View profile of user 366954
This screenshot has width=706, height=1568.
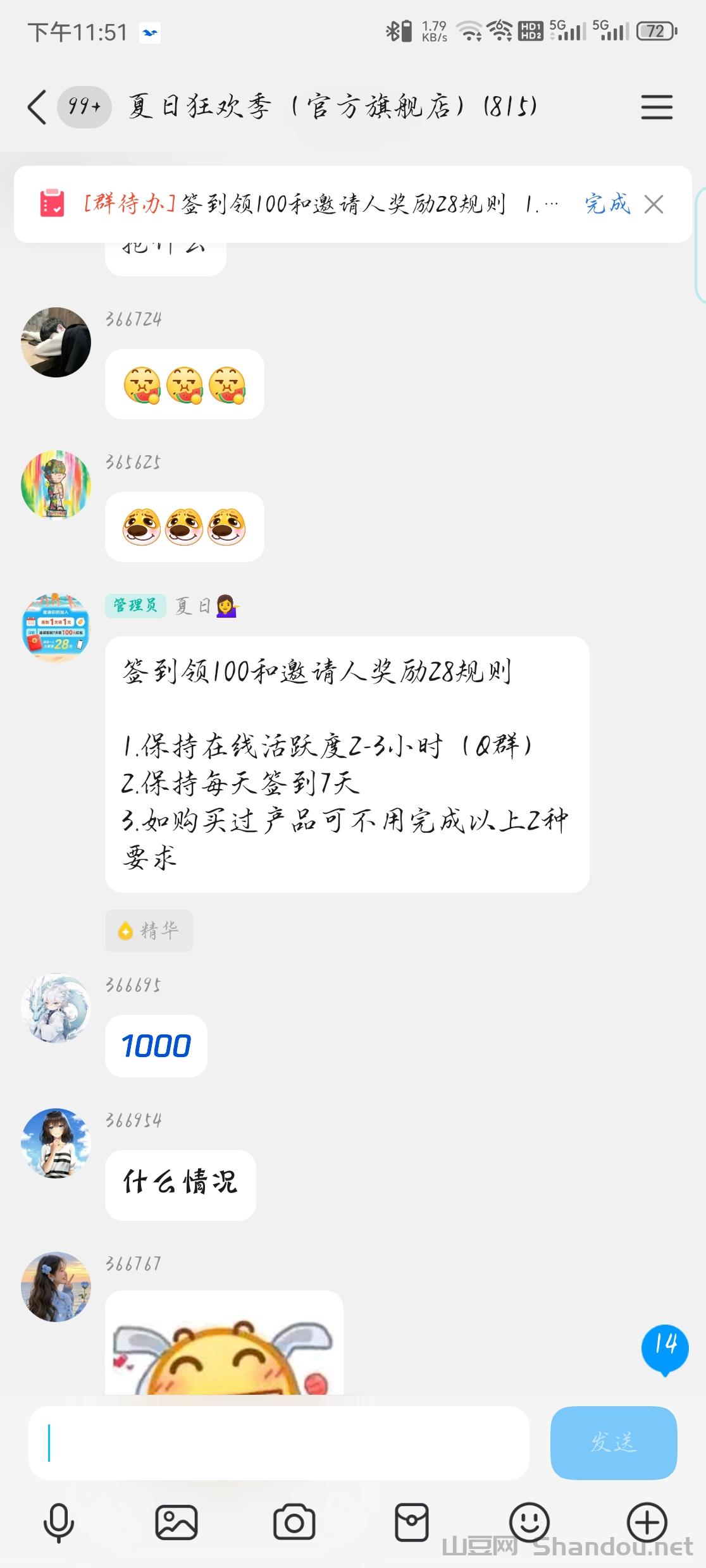pyautogui.click(x=56, y=1143)
